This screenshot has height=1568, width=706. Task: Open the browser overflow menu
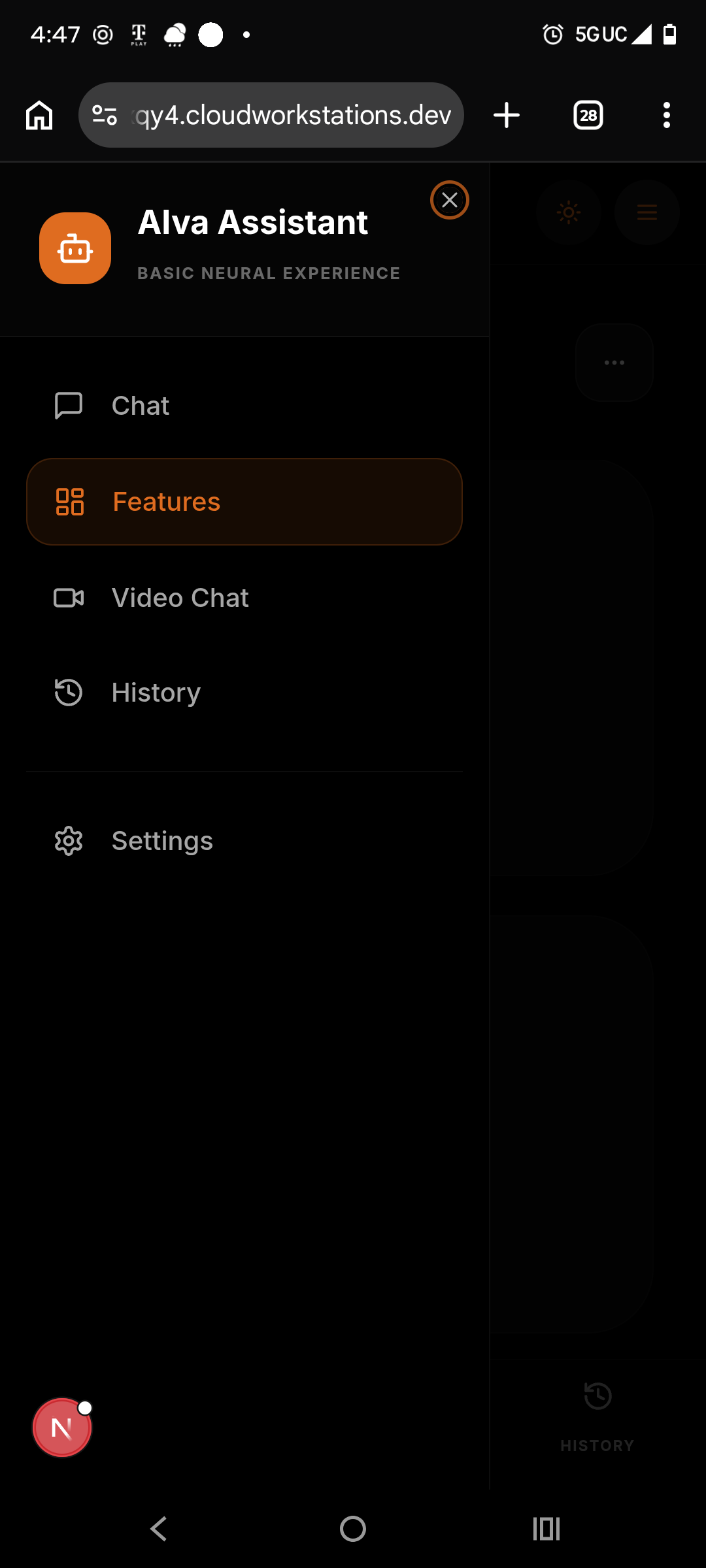point(666,115)
